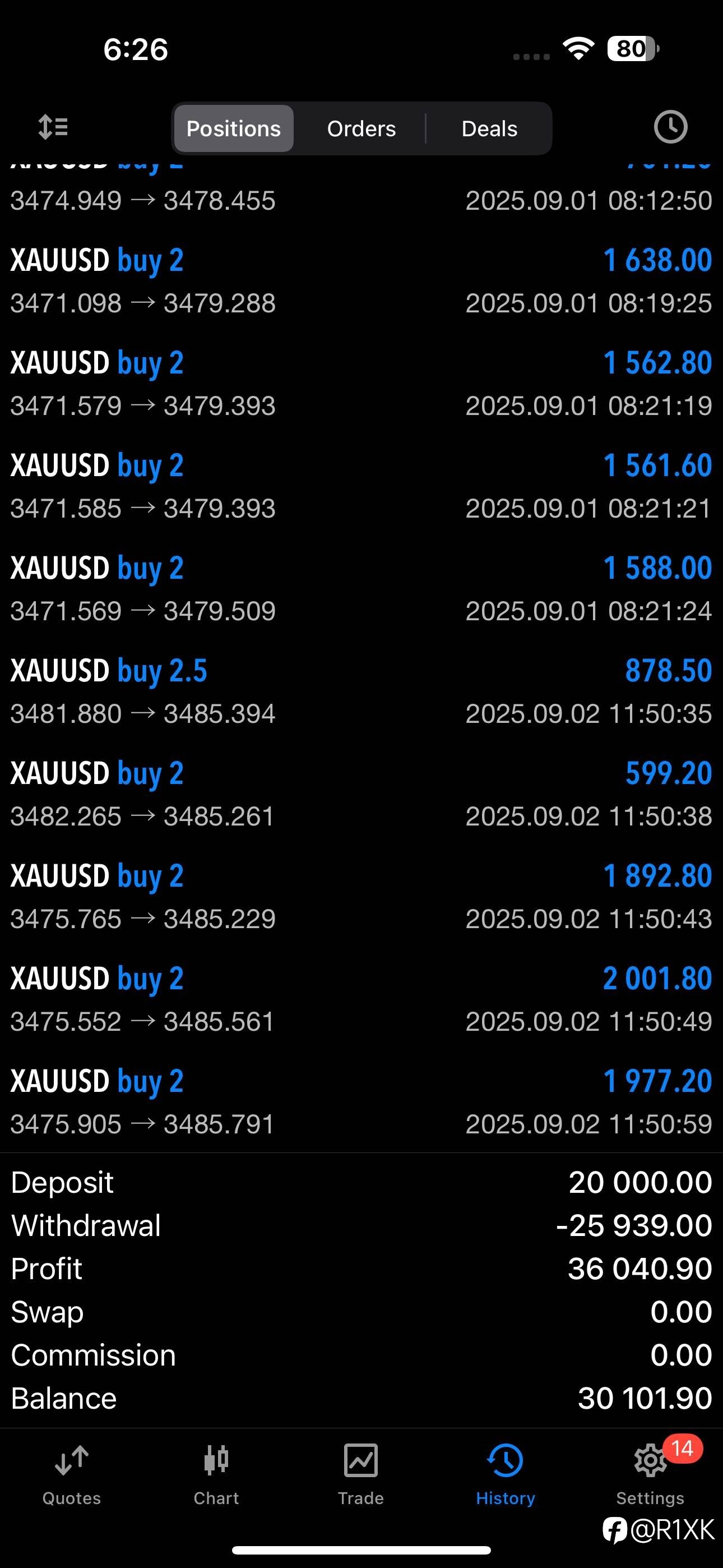Switch to the Deals segment
The height and width of the screenshot is (1568, 723).
(x=489, y=128)
